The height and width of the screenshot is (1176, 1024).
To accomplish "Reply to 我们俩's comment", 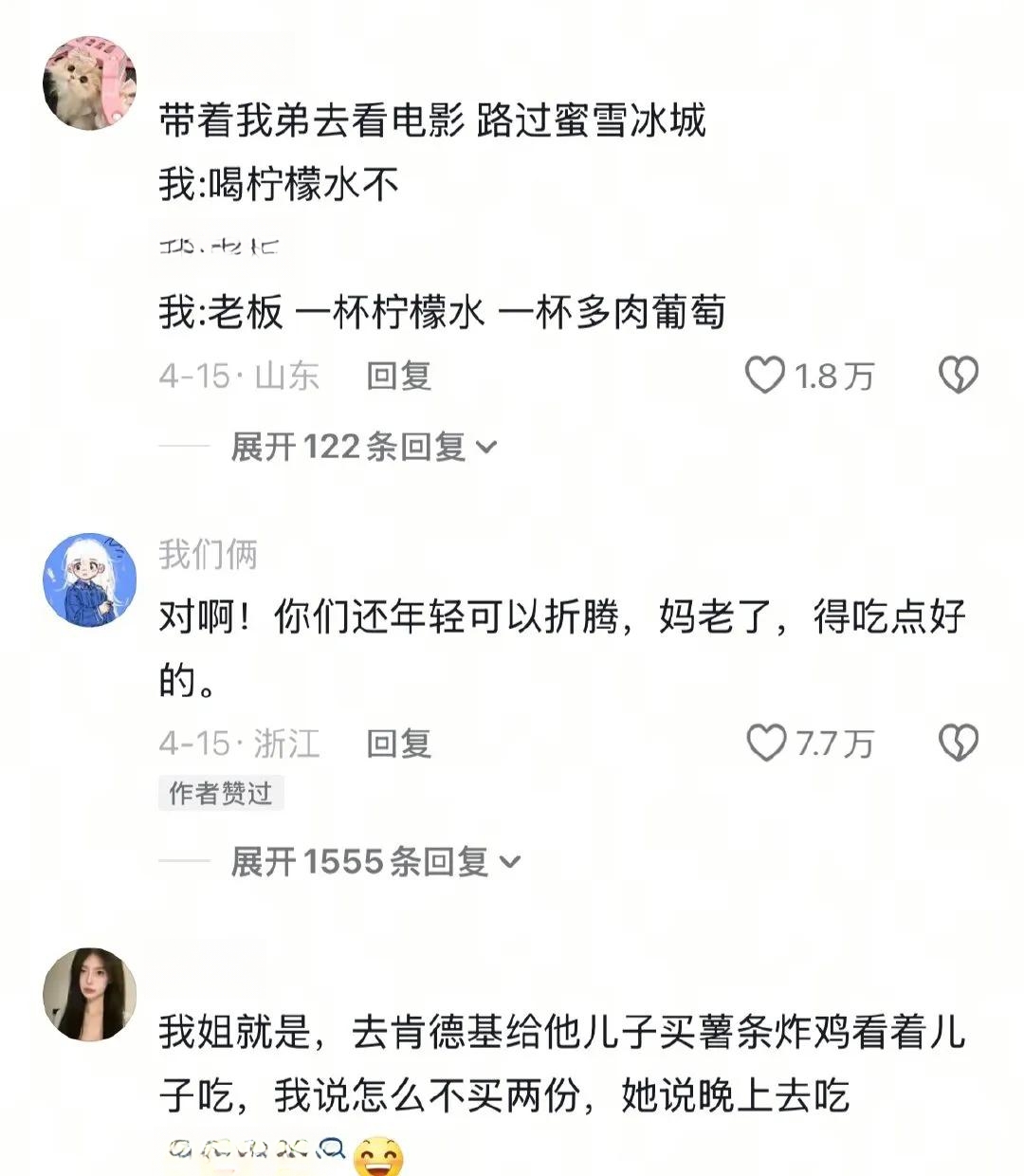I will click(x=399, y=744).
